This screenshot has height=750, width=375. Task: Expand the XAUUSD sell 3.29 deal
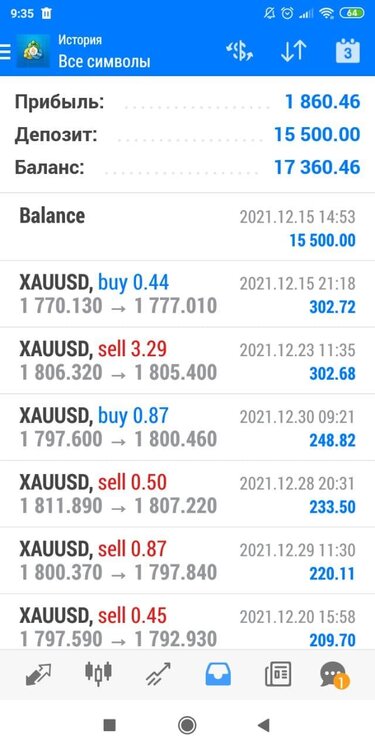coord(188,361)
